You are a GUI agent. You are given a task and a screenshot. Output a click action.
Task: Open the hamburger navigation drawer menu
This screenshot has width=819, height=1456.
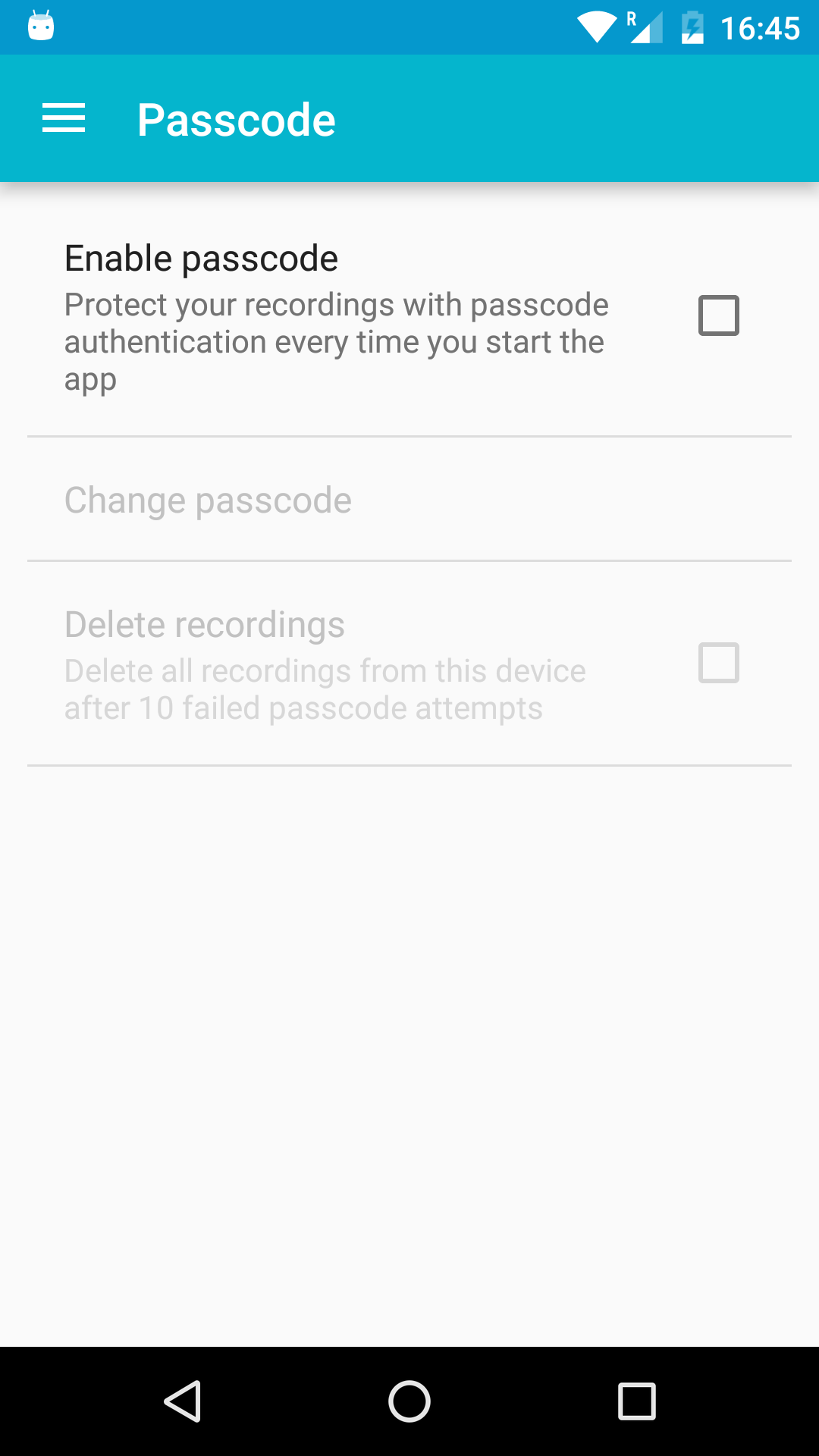64,119
